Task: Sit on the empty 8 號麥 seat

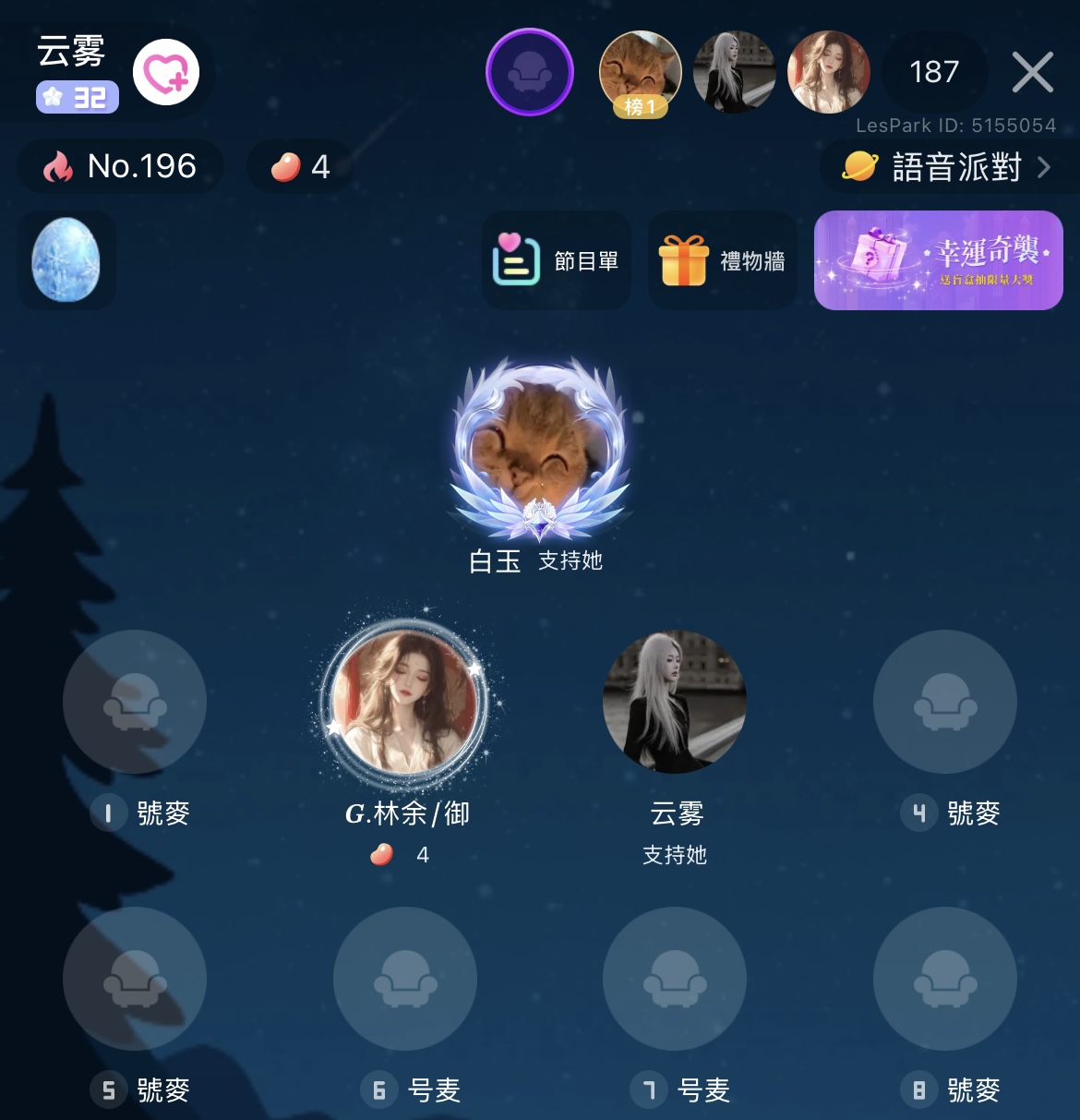Action: click(x=944, y=978)
